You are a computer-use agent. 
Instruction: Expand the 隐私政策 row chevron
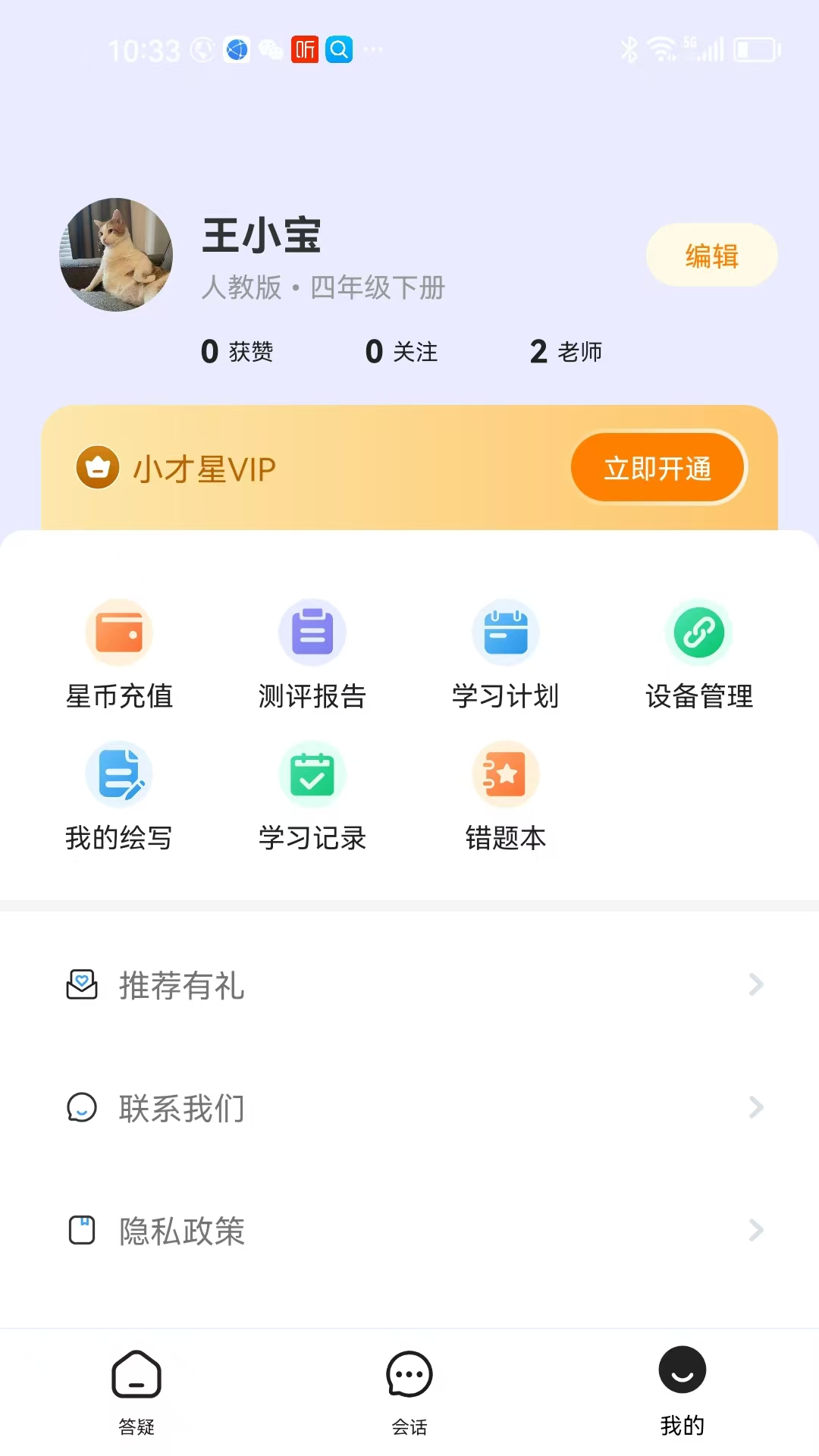click(x=755, y=1230)
